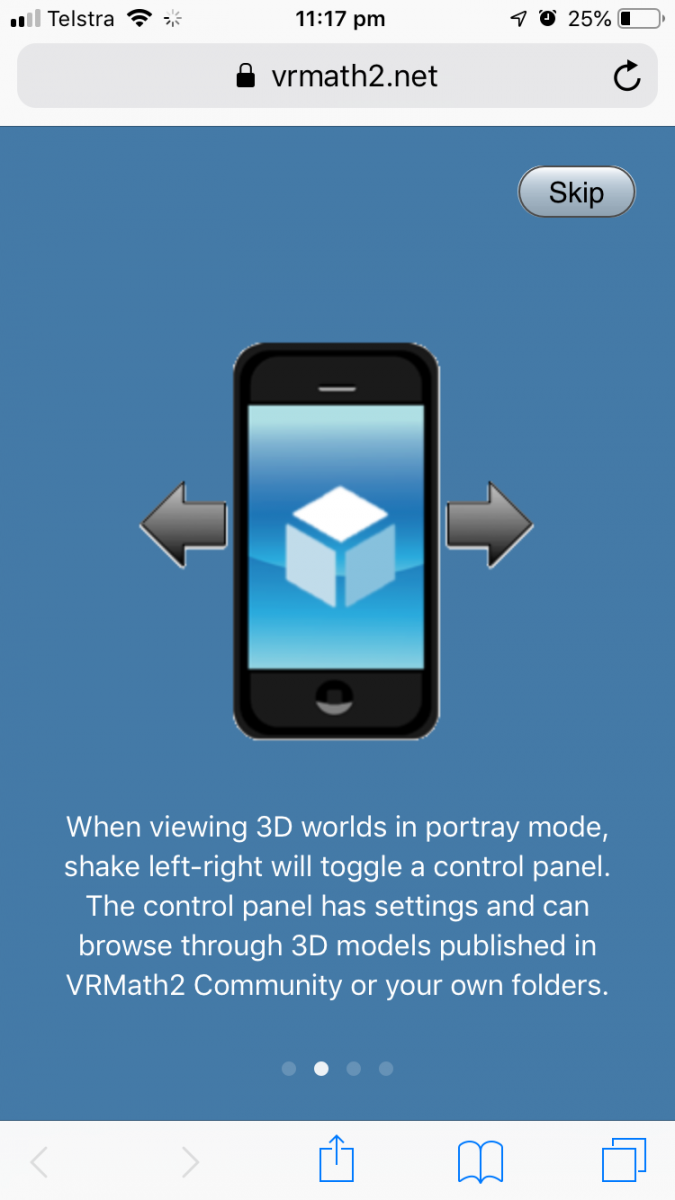Go to the first tutorial page dot

289,1069
